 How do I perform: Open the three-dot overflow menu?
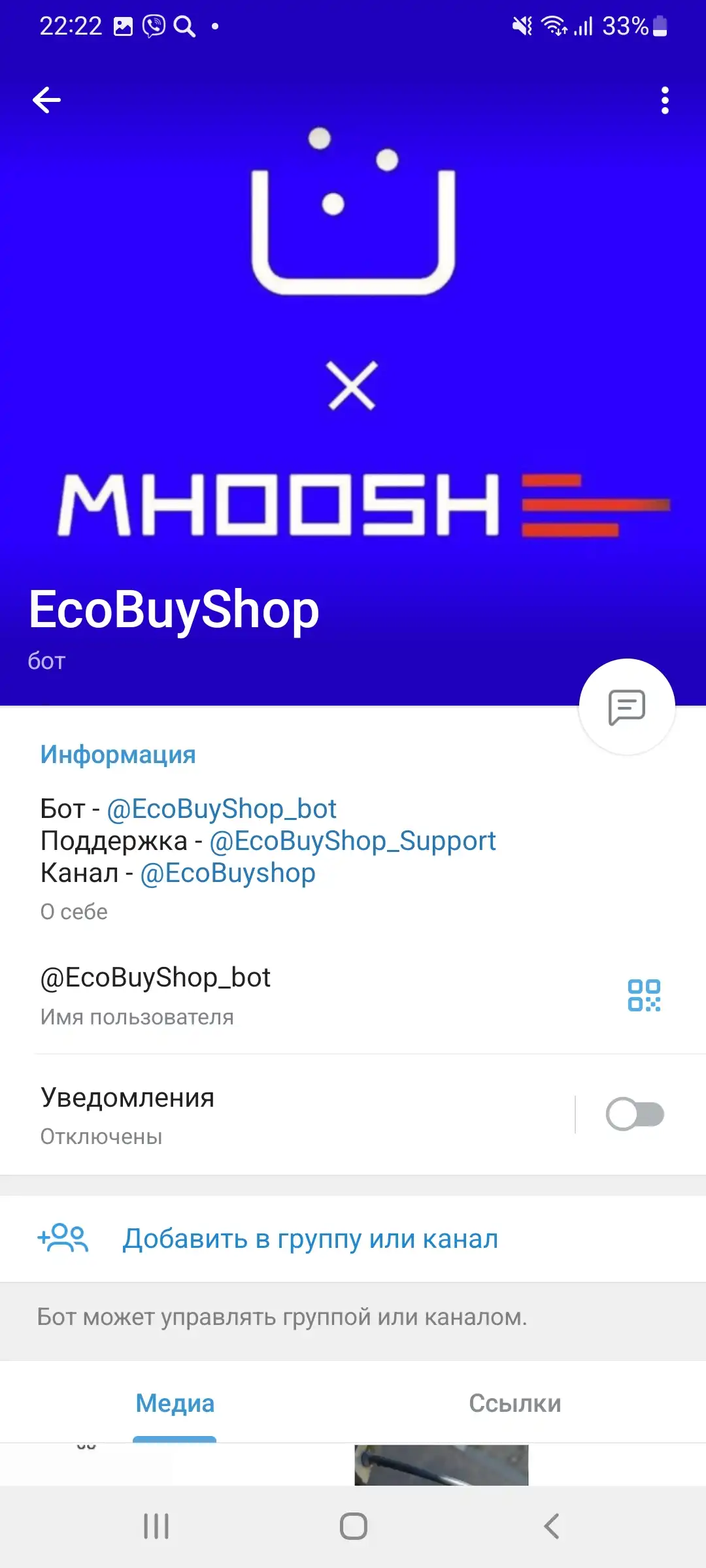(x=665, y=101)
